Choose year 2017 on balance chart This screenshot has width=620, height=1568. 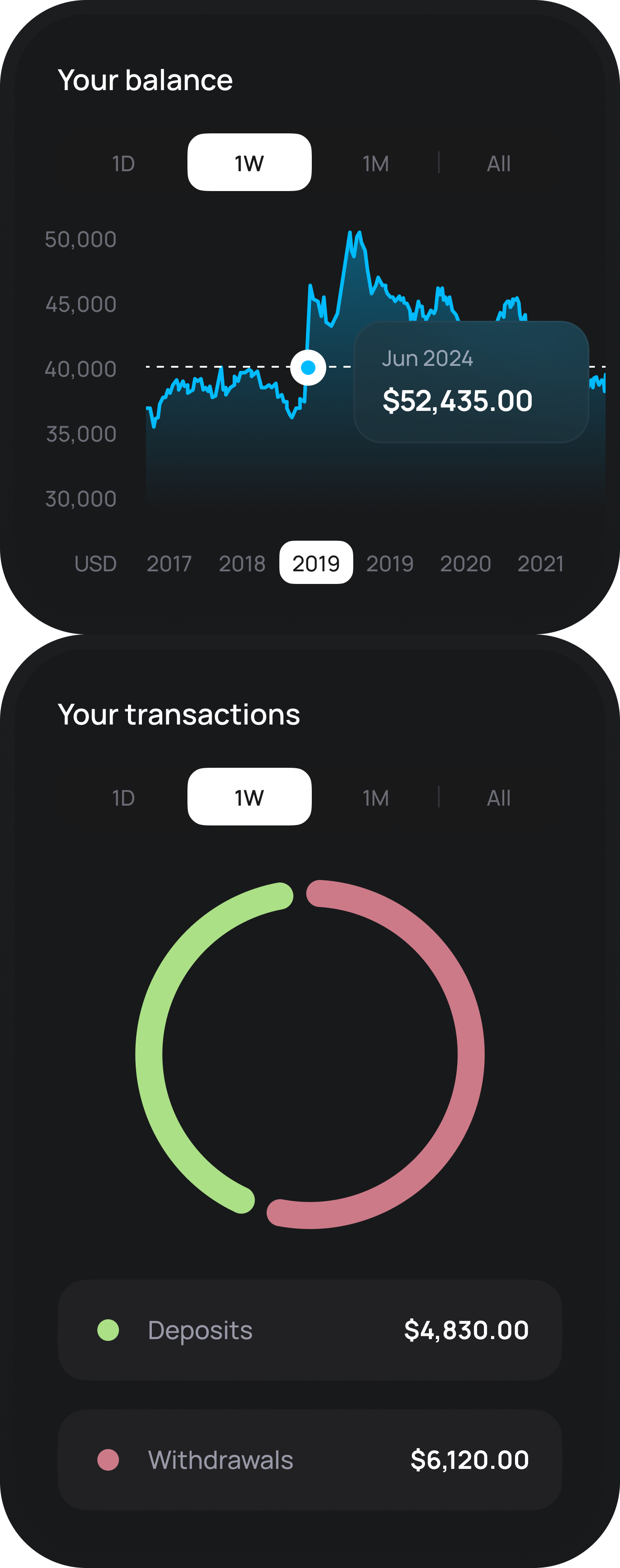click(x=169, y=563)
